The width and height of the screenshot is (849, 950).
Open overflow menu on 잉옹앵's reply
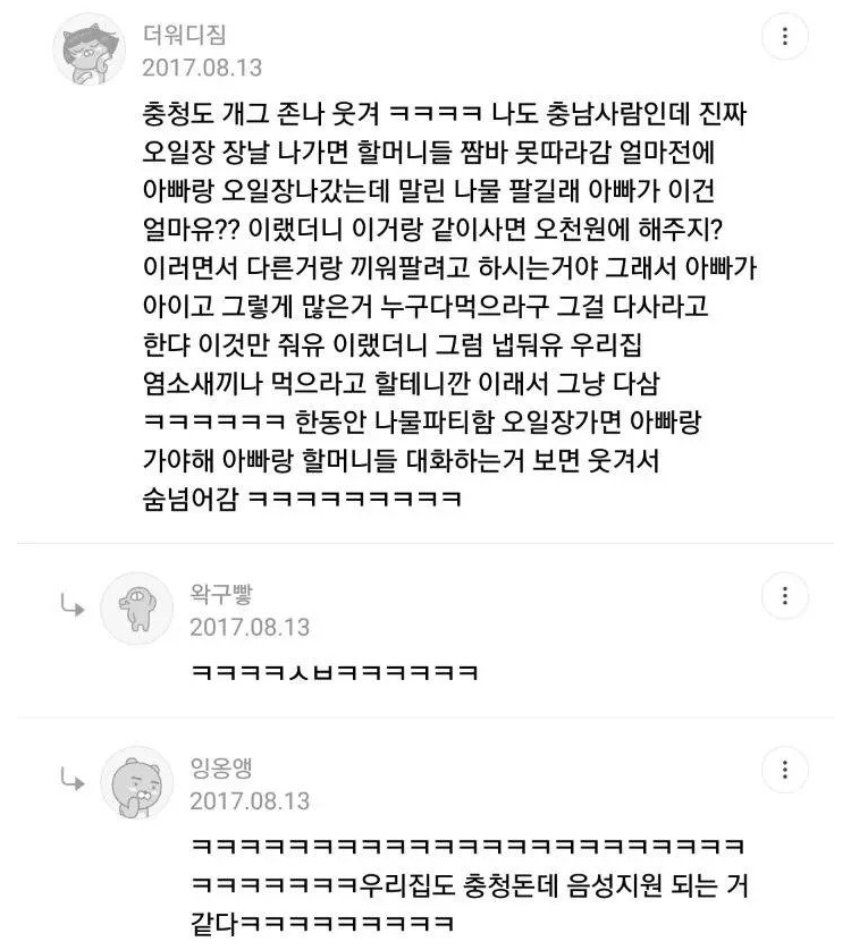pos(785,771)
